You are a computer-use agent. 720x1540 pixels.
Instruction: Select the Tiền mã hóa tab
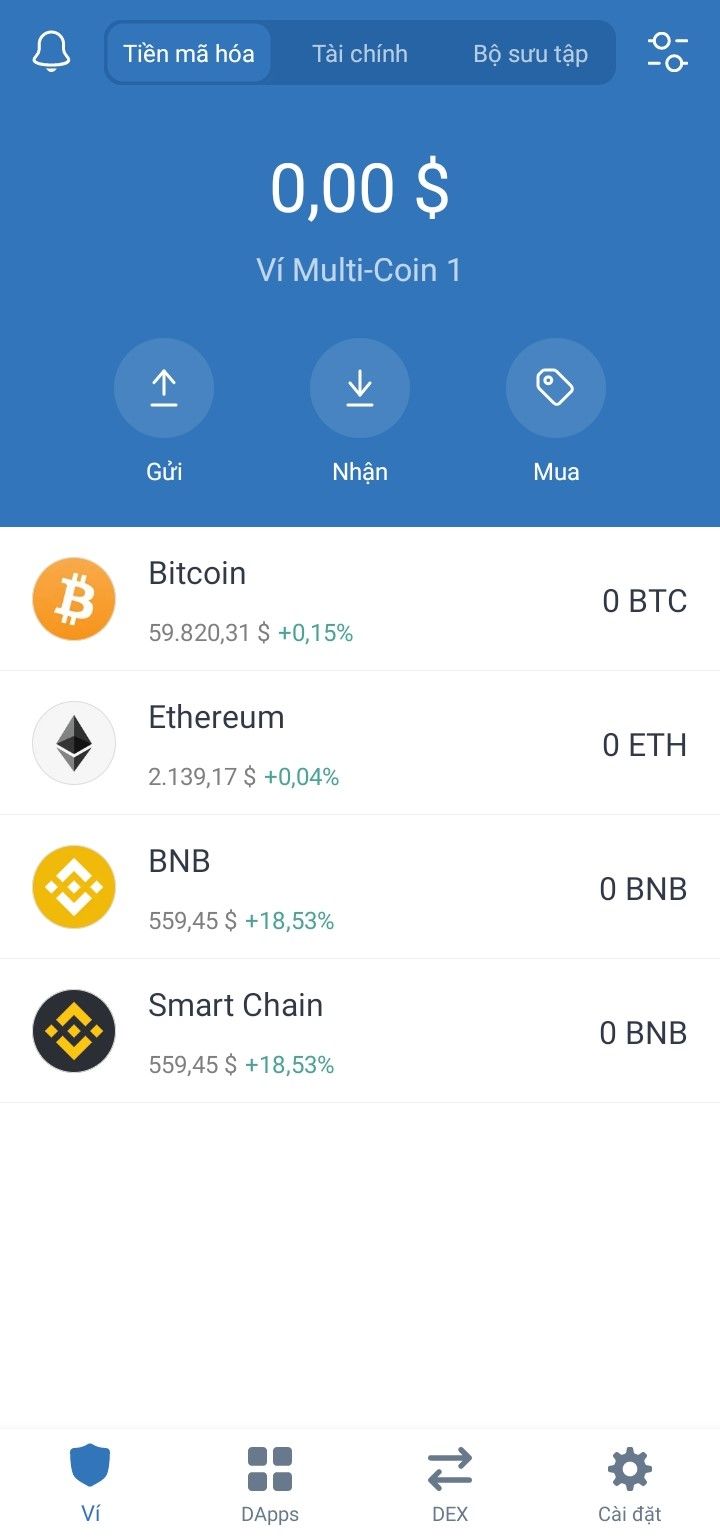pos(189,53)
